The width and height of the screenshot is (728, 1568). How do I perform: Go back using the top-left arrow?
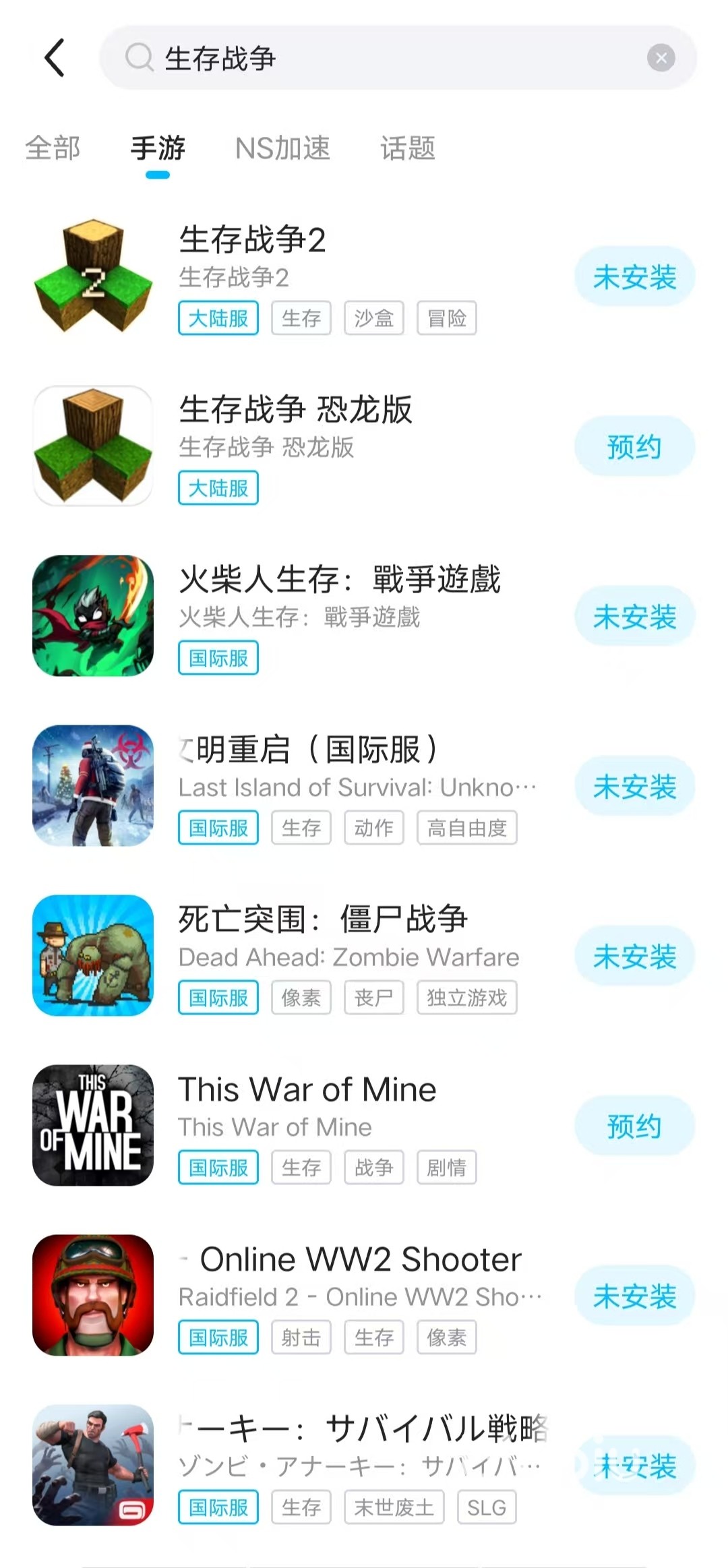click(x=55, y=58)
